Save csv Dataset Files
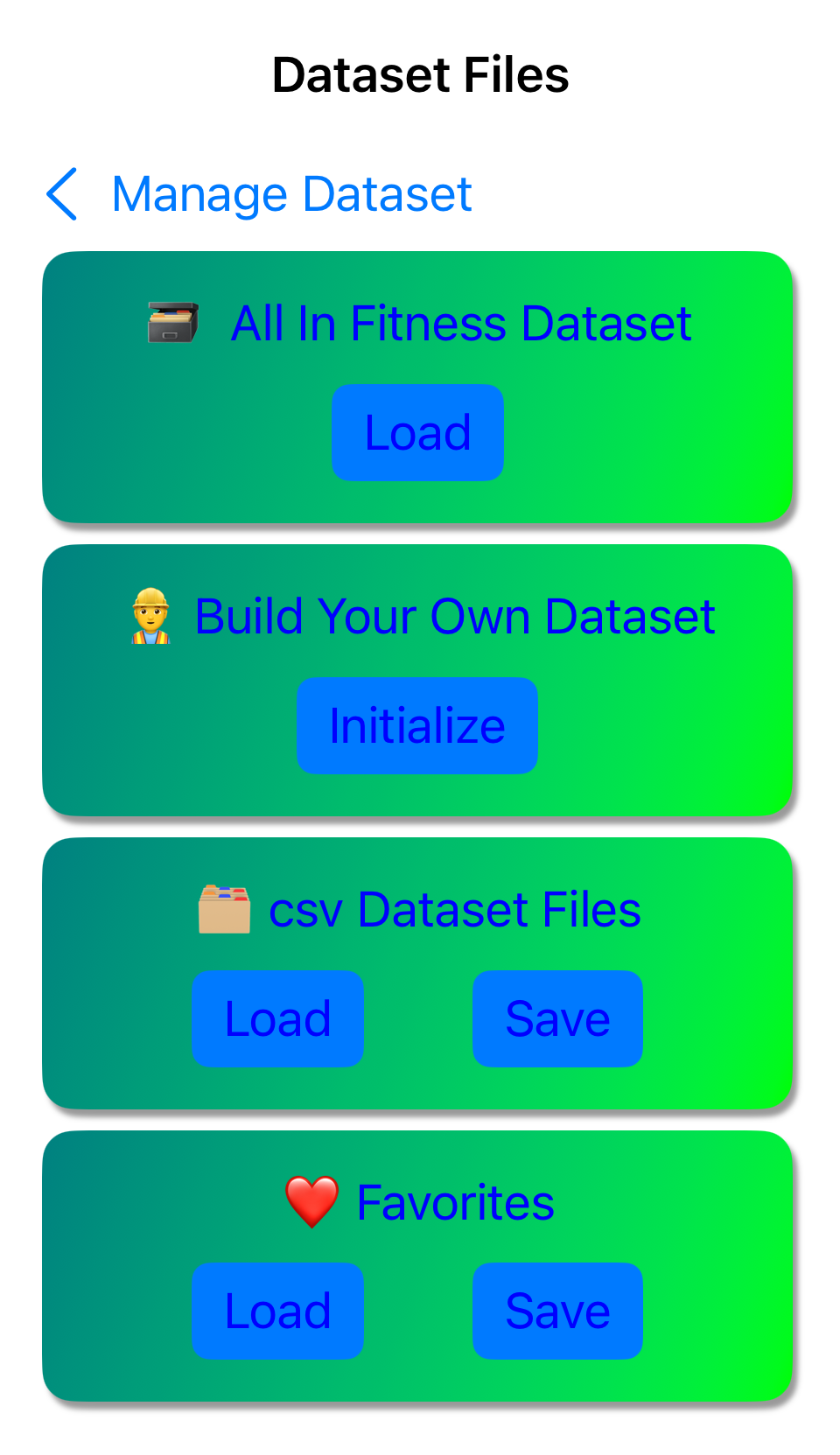Screen dimensions: 840x1455 coord(557,1019)
